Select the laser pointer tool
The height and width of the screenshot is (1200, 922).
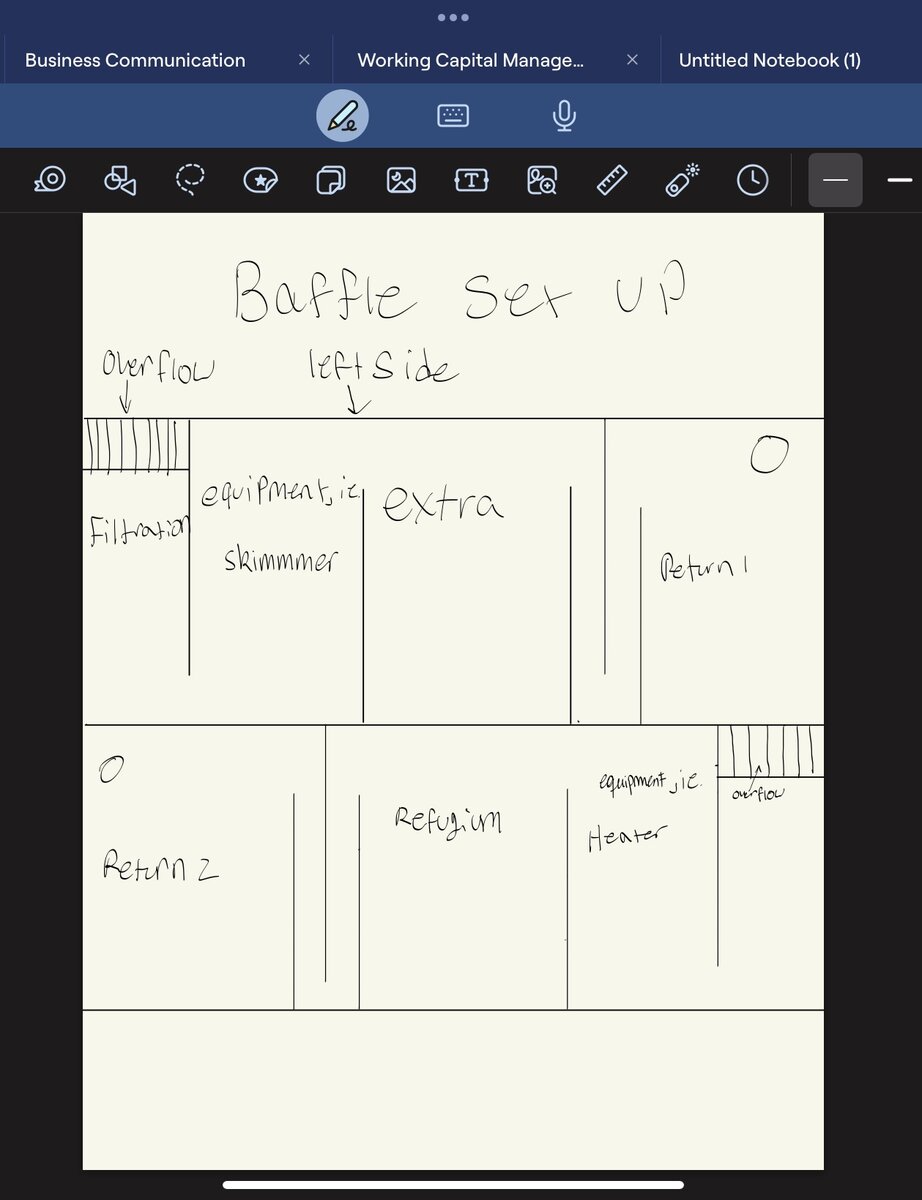682,180
